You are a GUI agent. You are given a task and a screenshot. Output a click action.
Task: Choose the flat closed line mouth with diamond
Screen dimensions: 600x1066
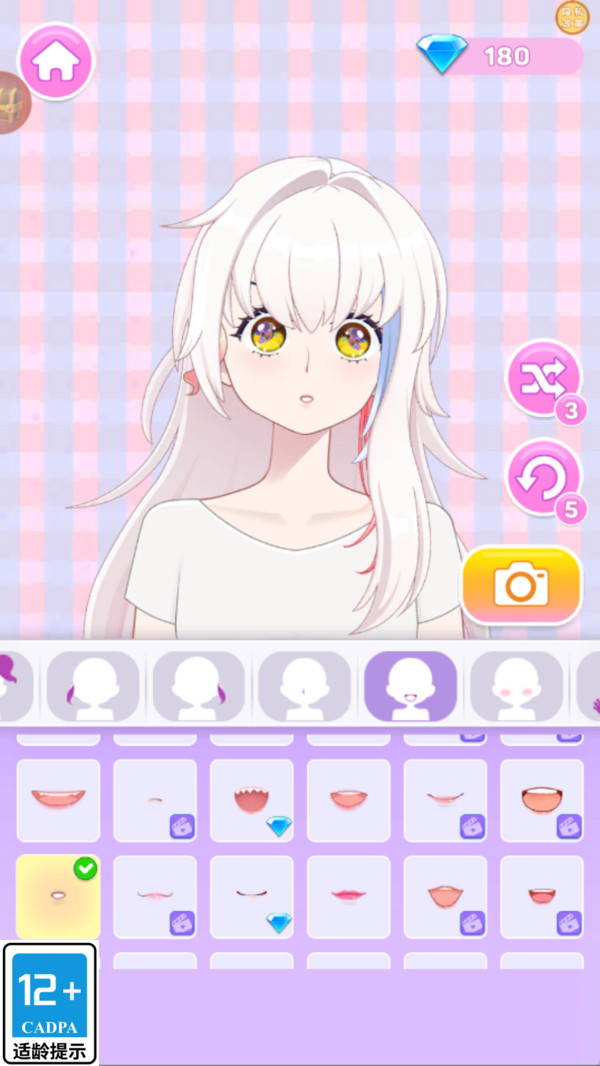[252, 897]
